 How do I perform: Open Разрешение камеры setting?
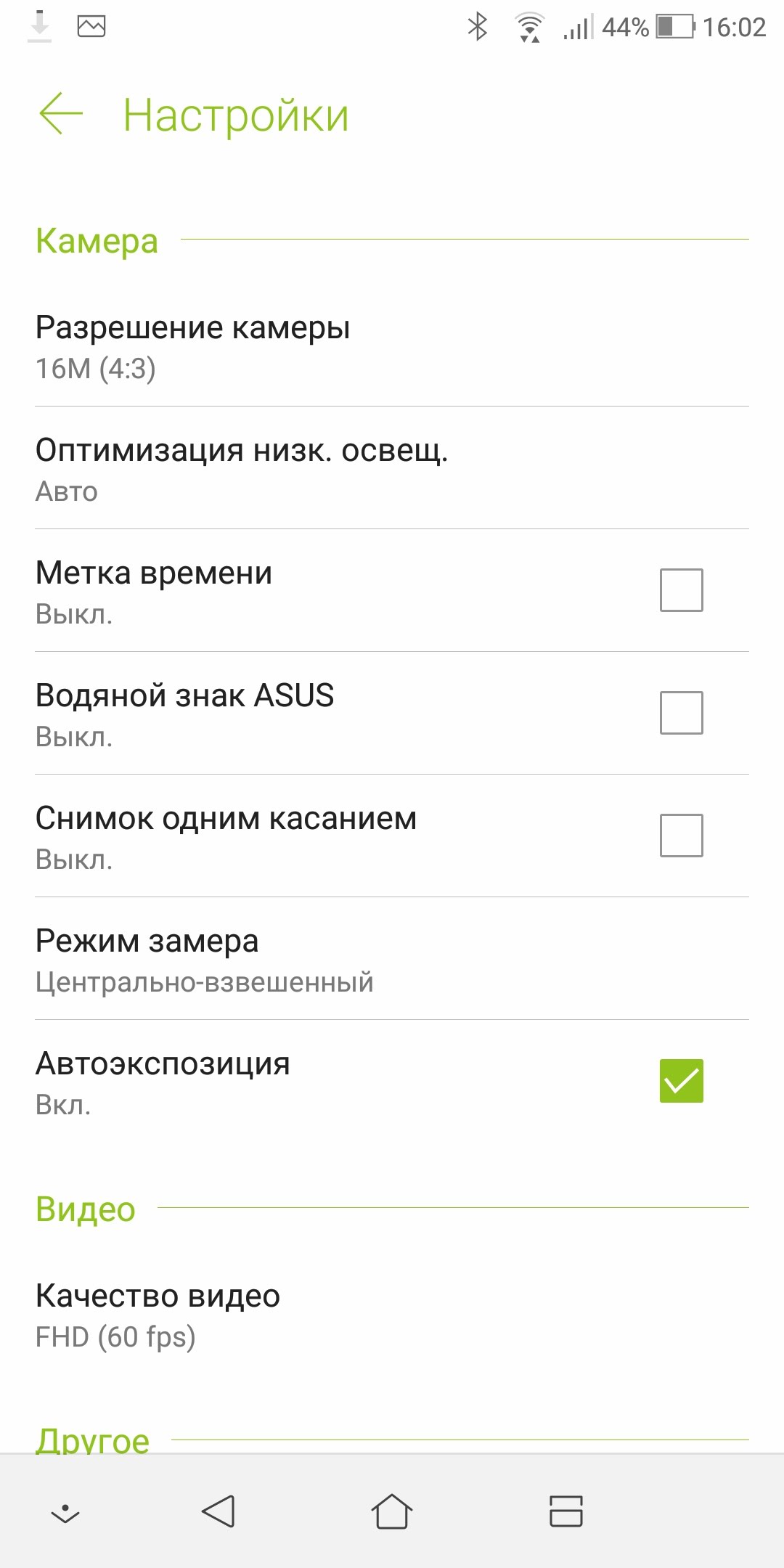pos(392,347)
